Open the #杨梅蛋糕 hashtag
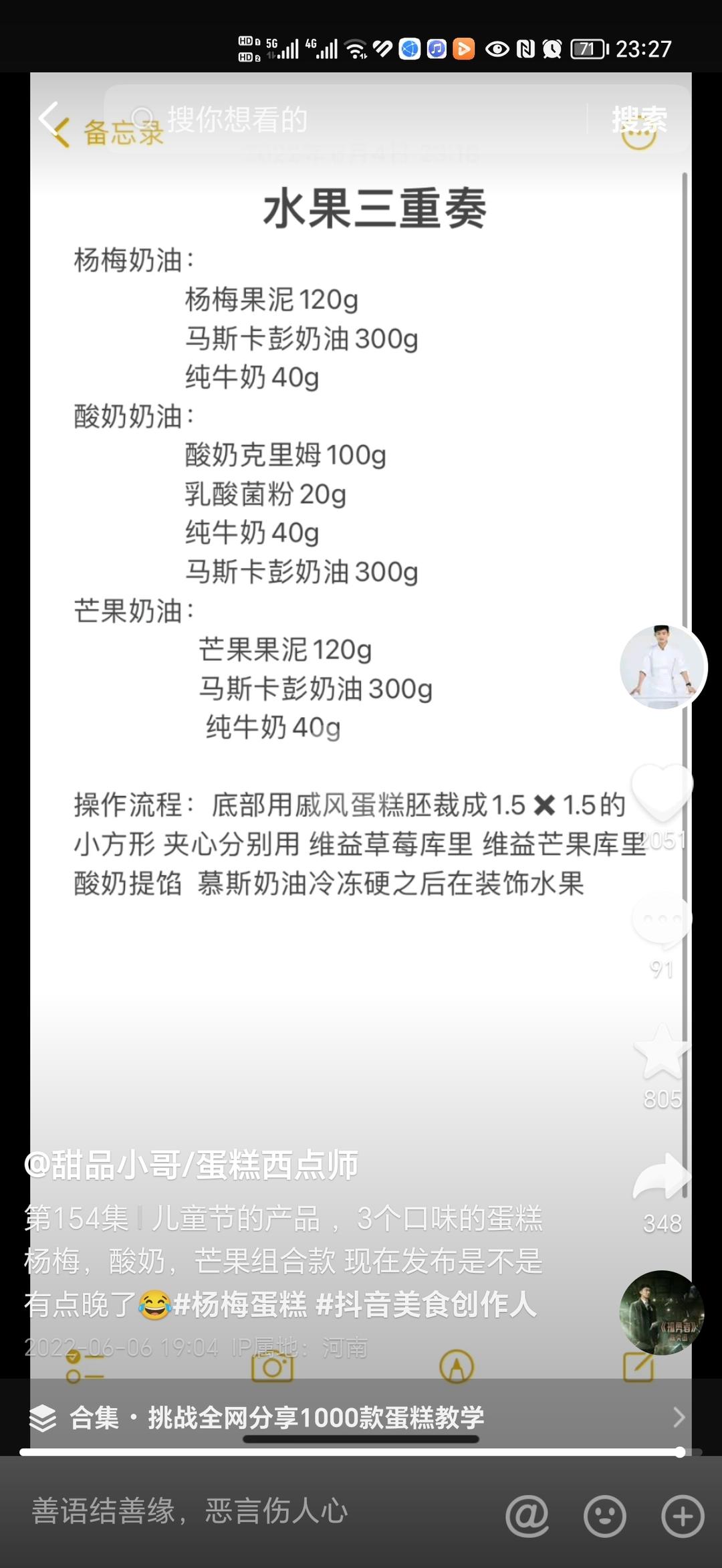This screenshot has height=1568, width=722. click(240, 1304)
